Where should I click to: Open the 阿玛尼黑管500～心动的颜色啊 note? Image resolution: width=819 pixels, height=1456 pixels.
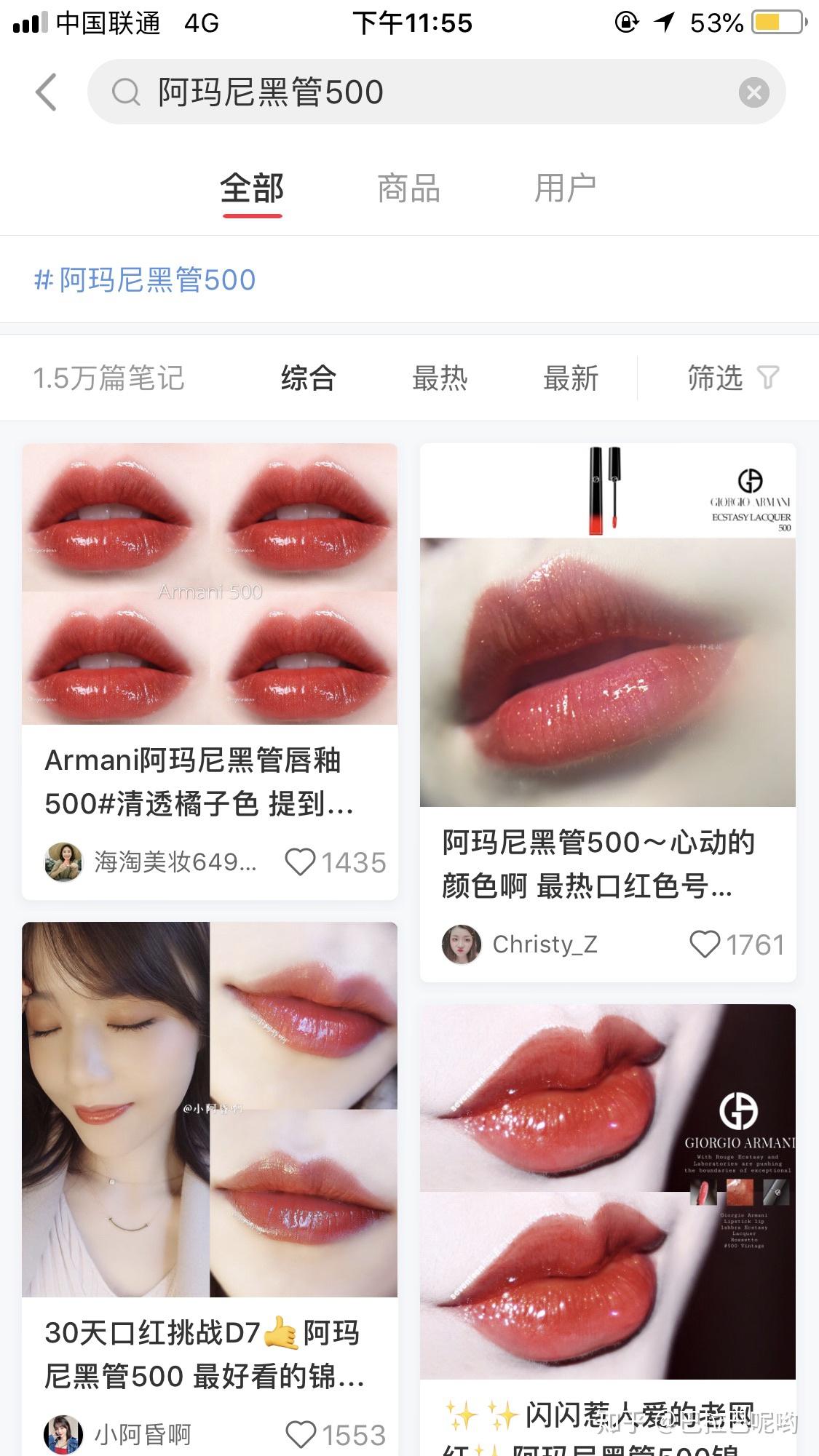[x=608, y=712]
